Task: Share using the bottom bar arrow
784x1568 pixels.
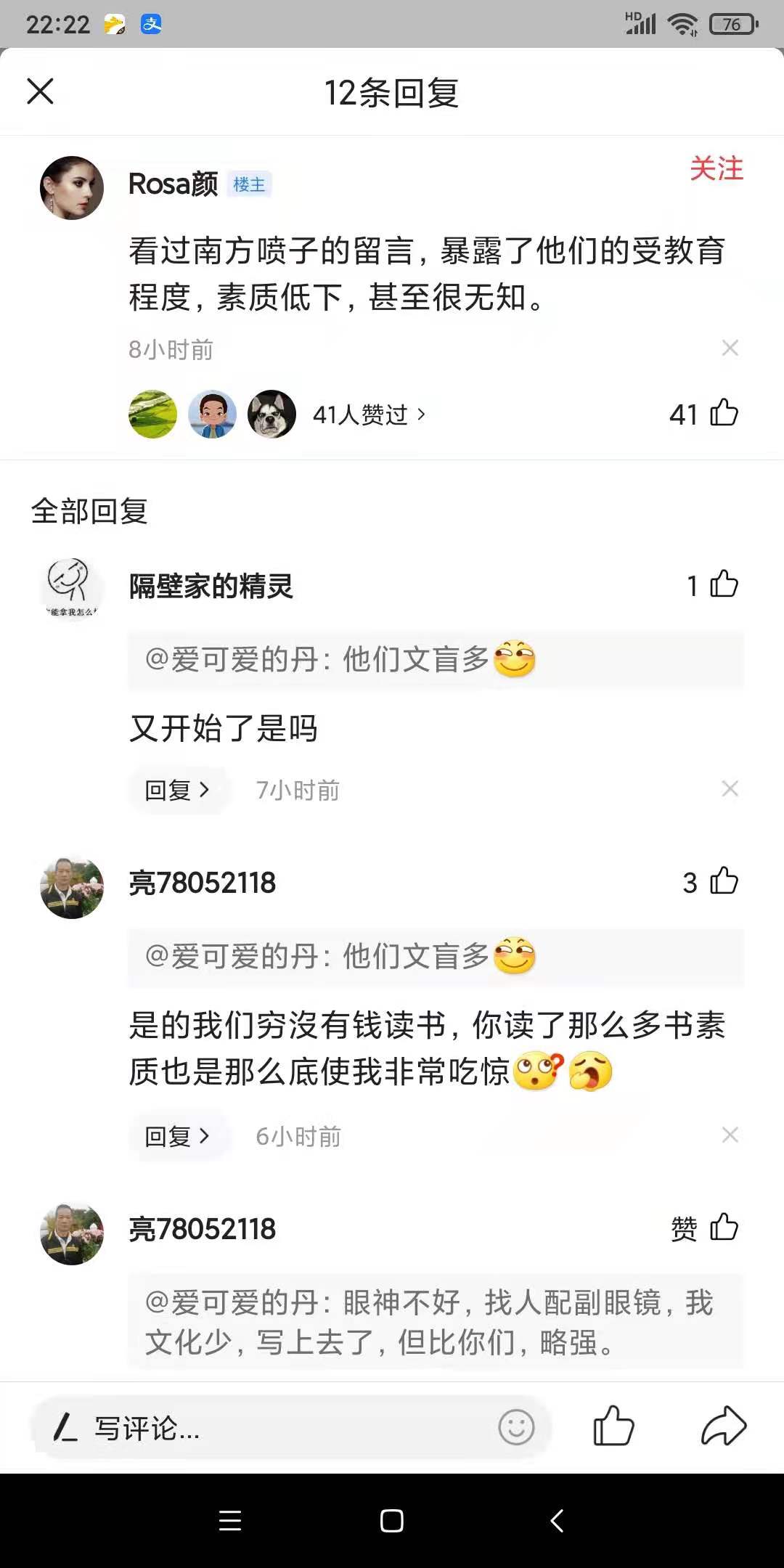Action: tap(723, 1426)
